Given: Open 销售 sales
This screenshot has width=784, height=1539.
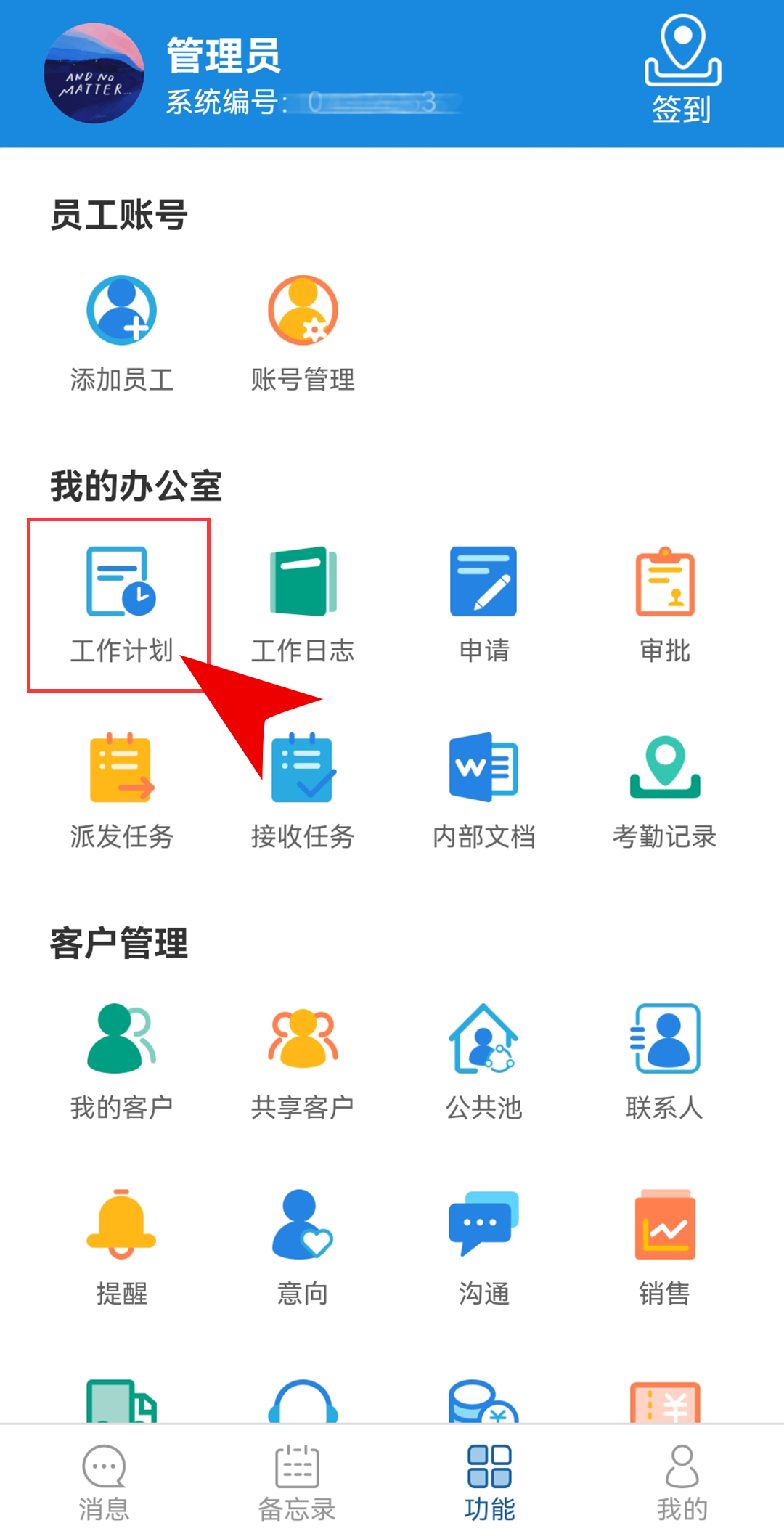Looking at the screenshot, I should click(x=665, y=1248).
